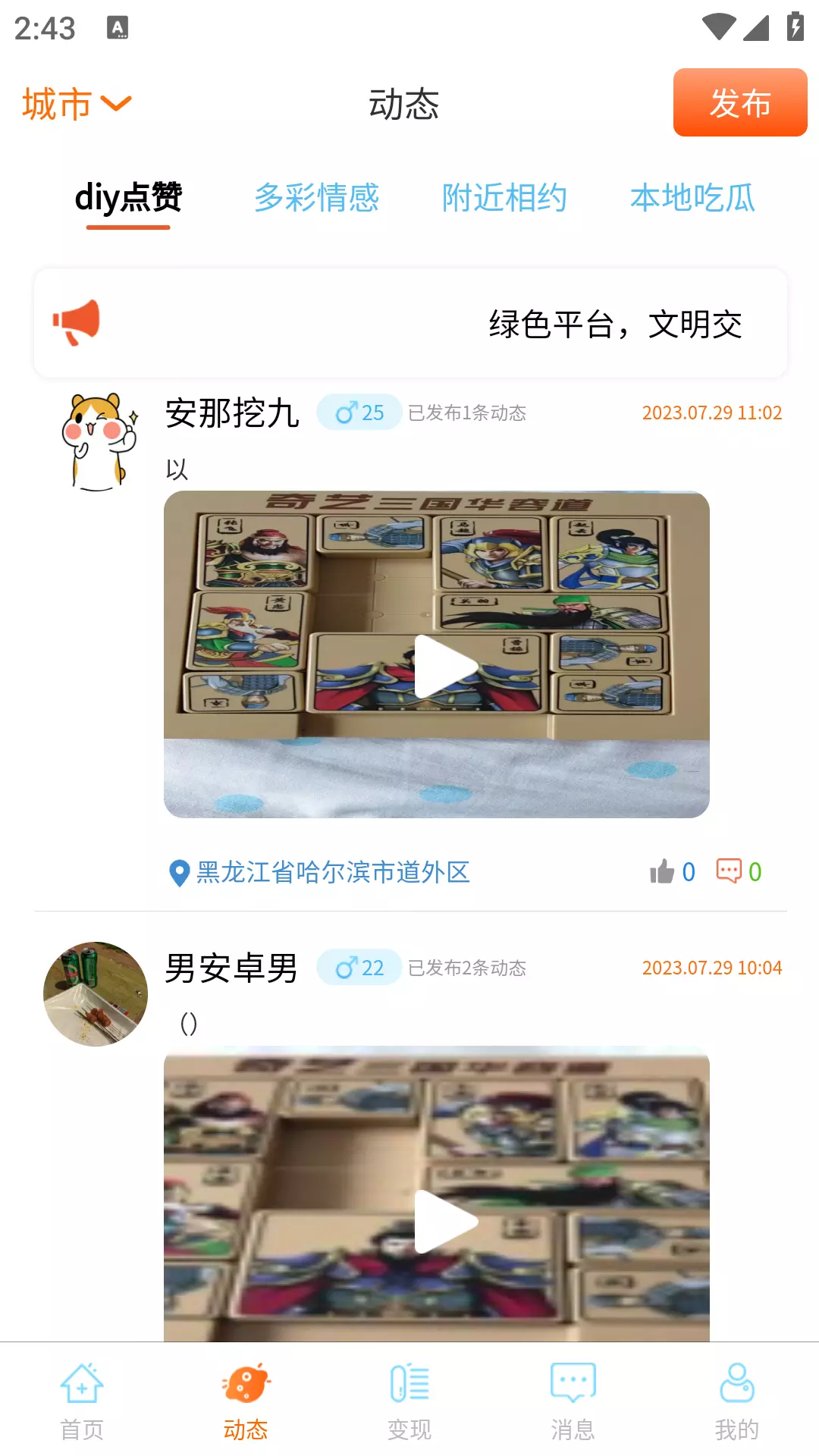Open 男安卓男's avatar profile
Viewport: 819px width, 1456px height.
(96, 994)
